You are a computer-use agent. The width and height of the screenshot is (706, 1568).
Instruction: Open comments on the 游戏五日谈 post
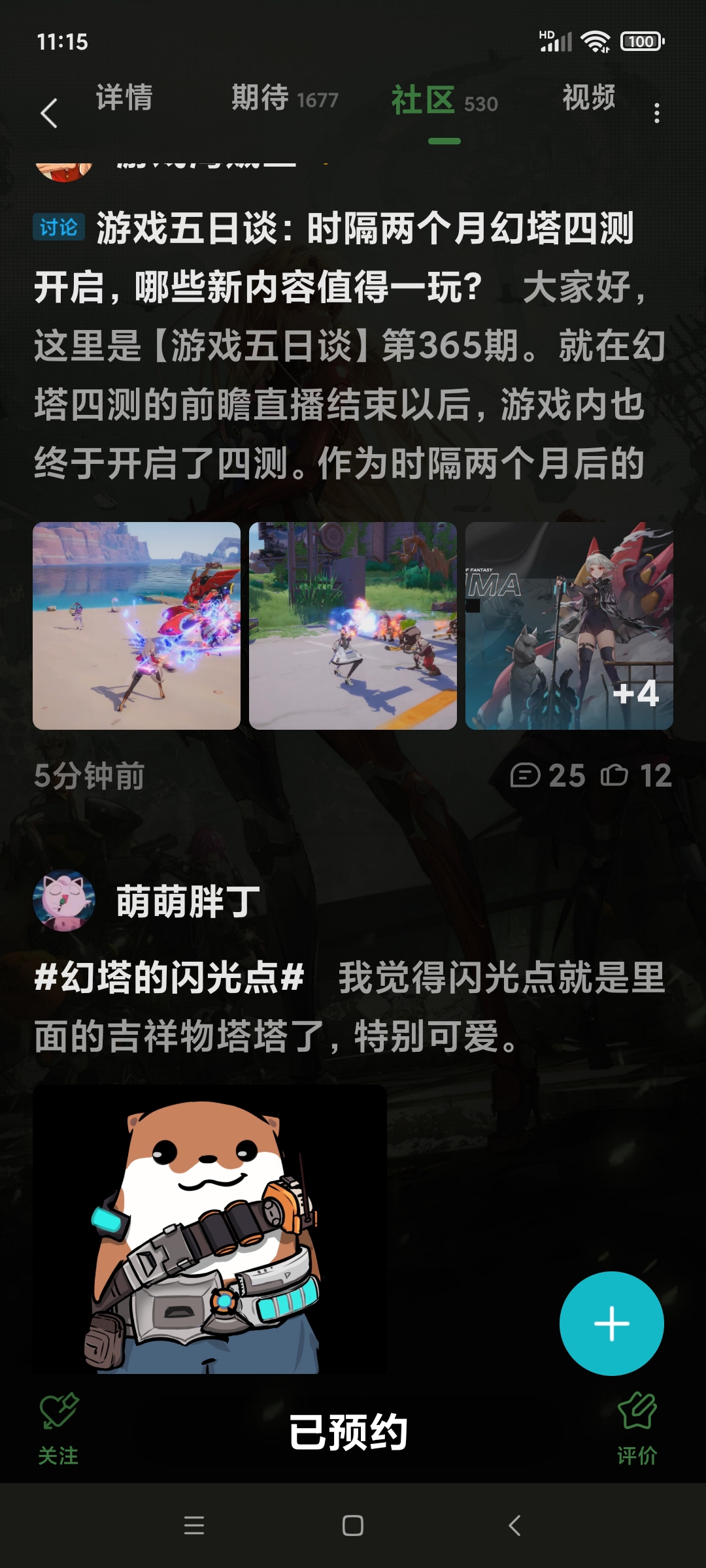click(x=546, y=776)
